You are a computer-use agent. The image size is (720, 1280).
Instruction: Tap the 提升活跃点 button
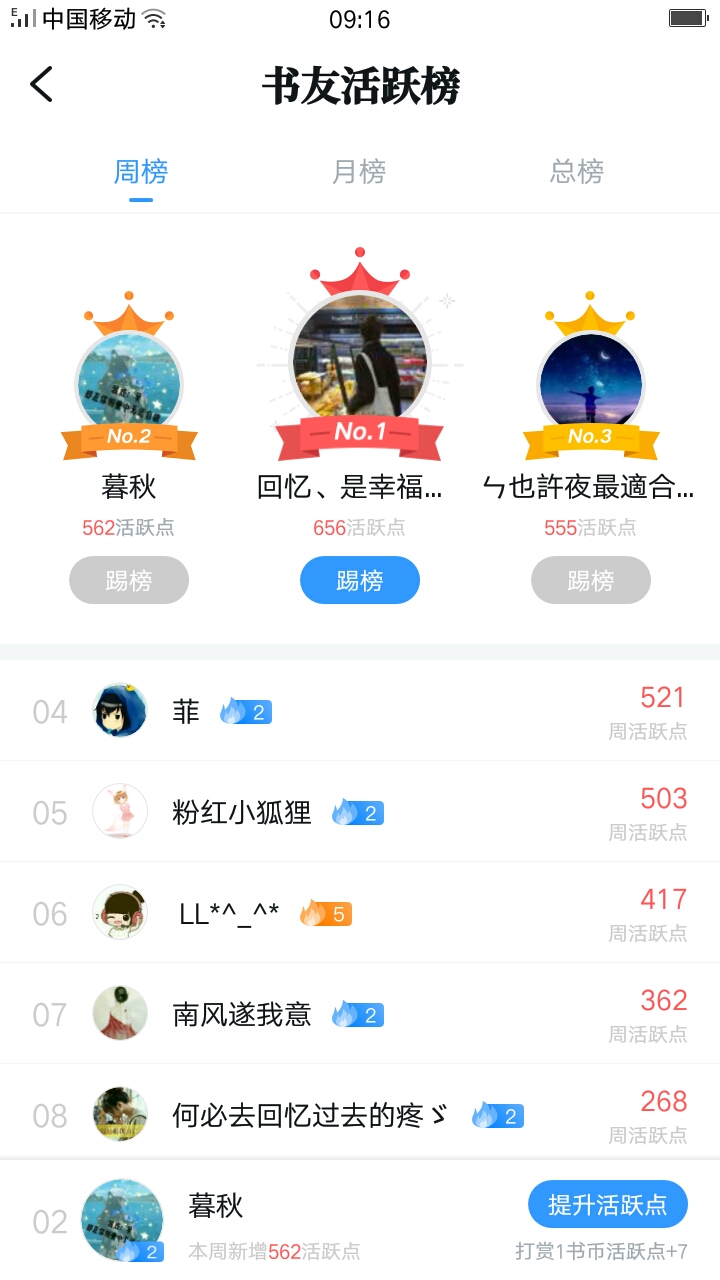607,1204
